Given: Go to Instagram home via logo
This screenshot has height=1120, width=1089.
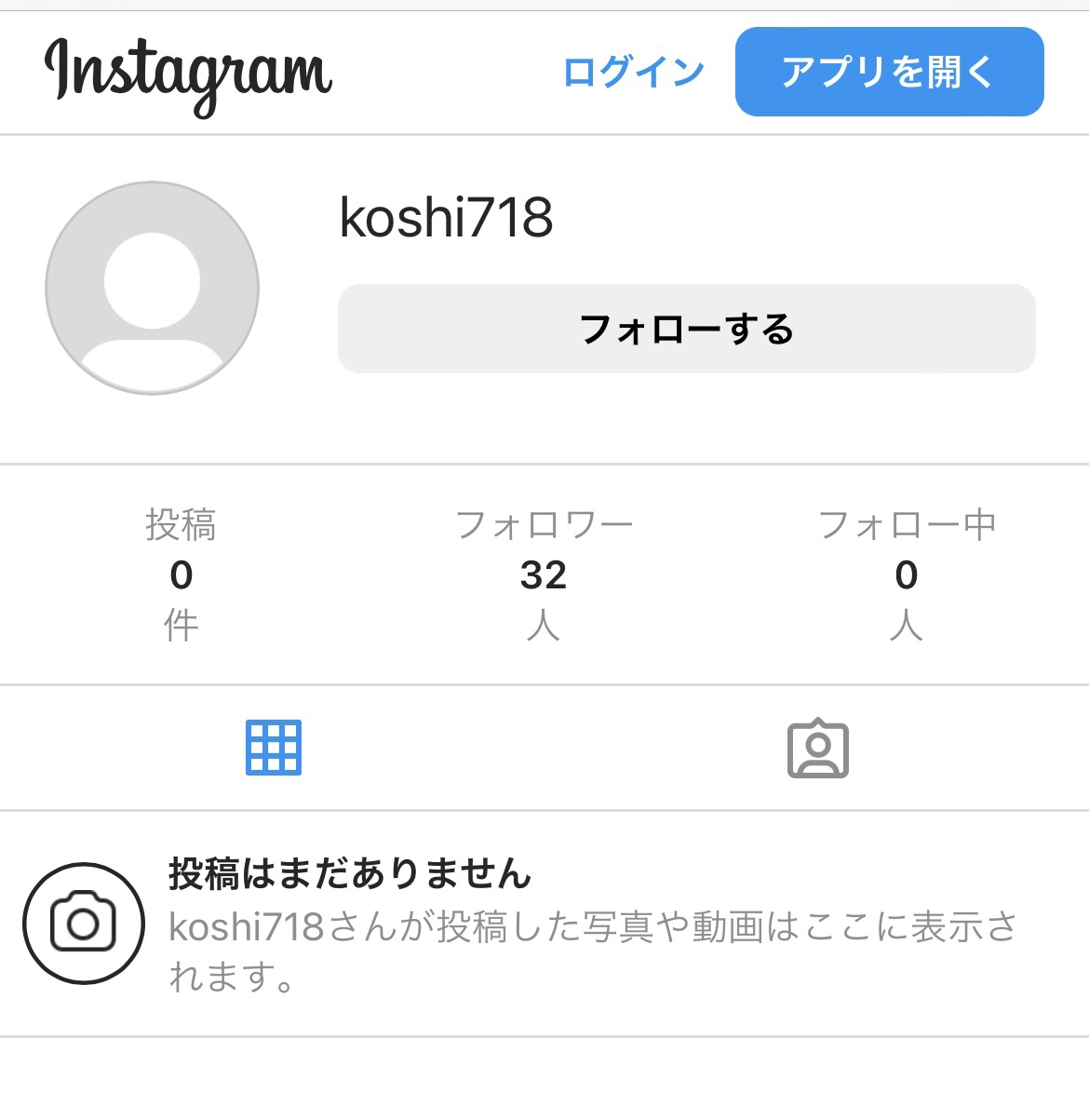Looking at the screenshot, I should (188, 74).
